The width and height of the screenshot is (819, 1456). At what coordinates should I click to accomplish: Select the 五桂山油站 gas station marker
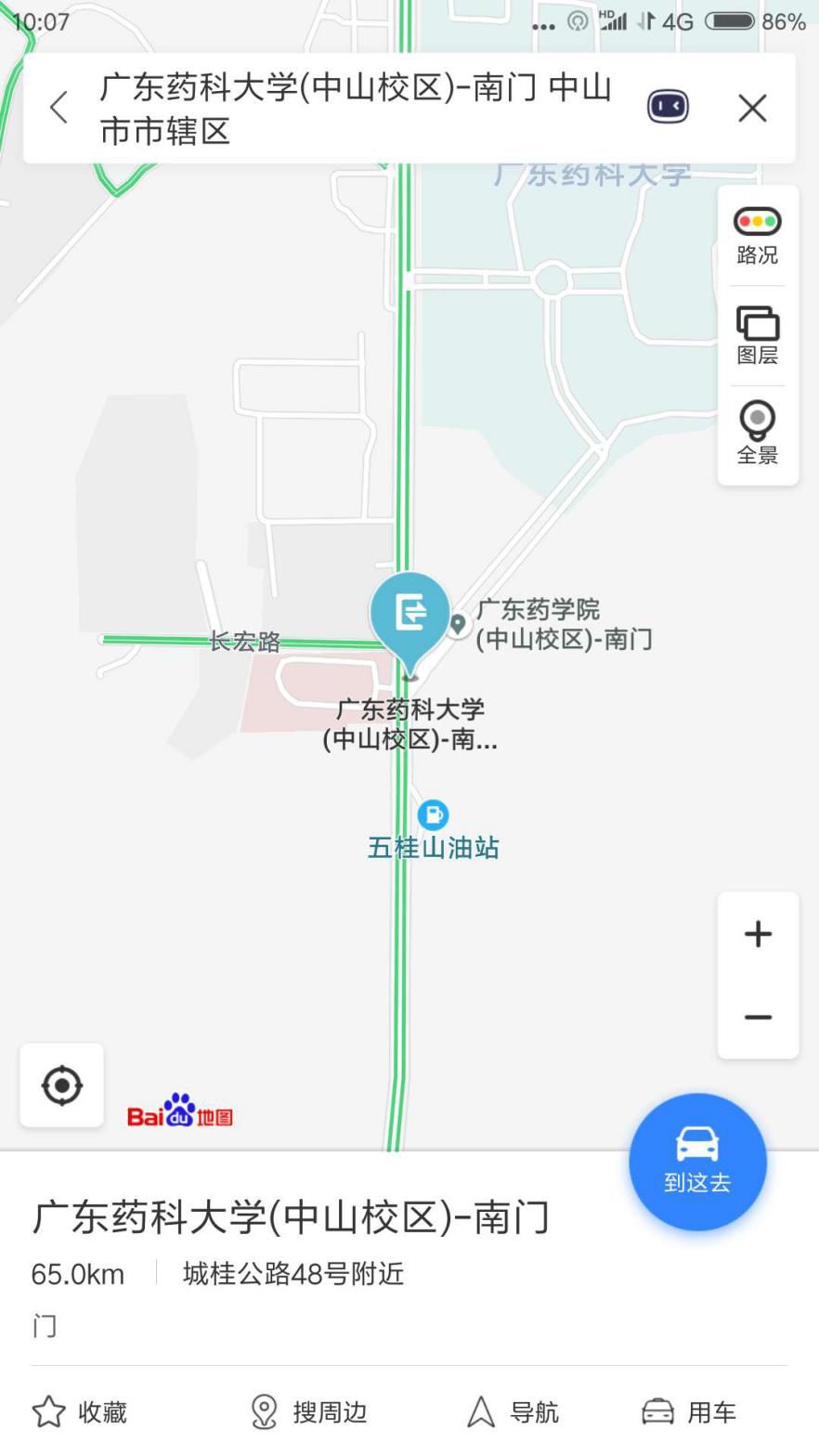tap(433, 815)
